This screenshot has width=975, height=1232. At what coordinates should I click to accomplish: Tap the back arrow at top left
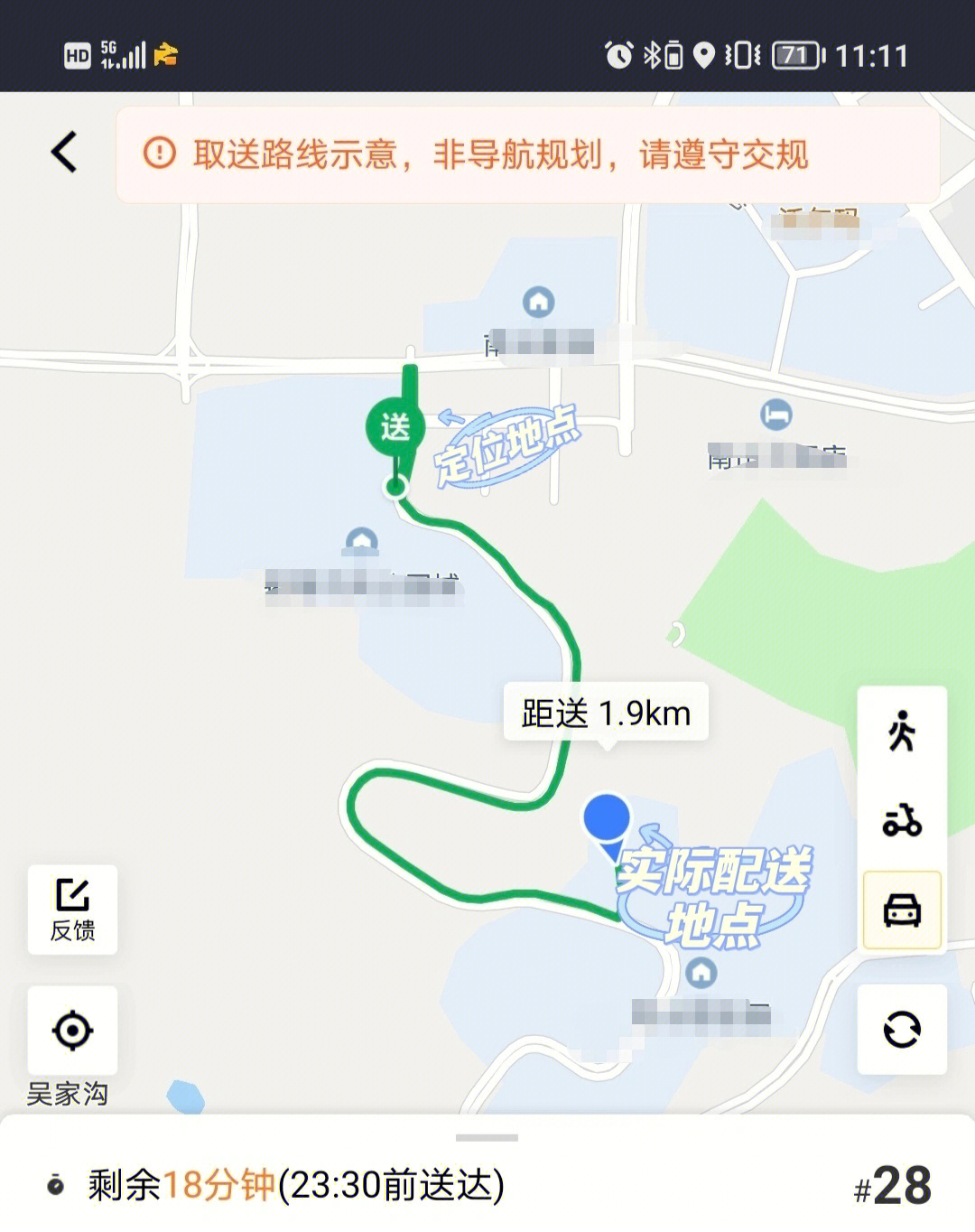pos(61,152)
